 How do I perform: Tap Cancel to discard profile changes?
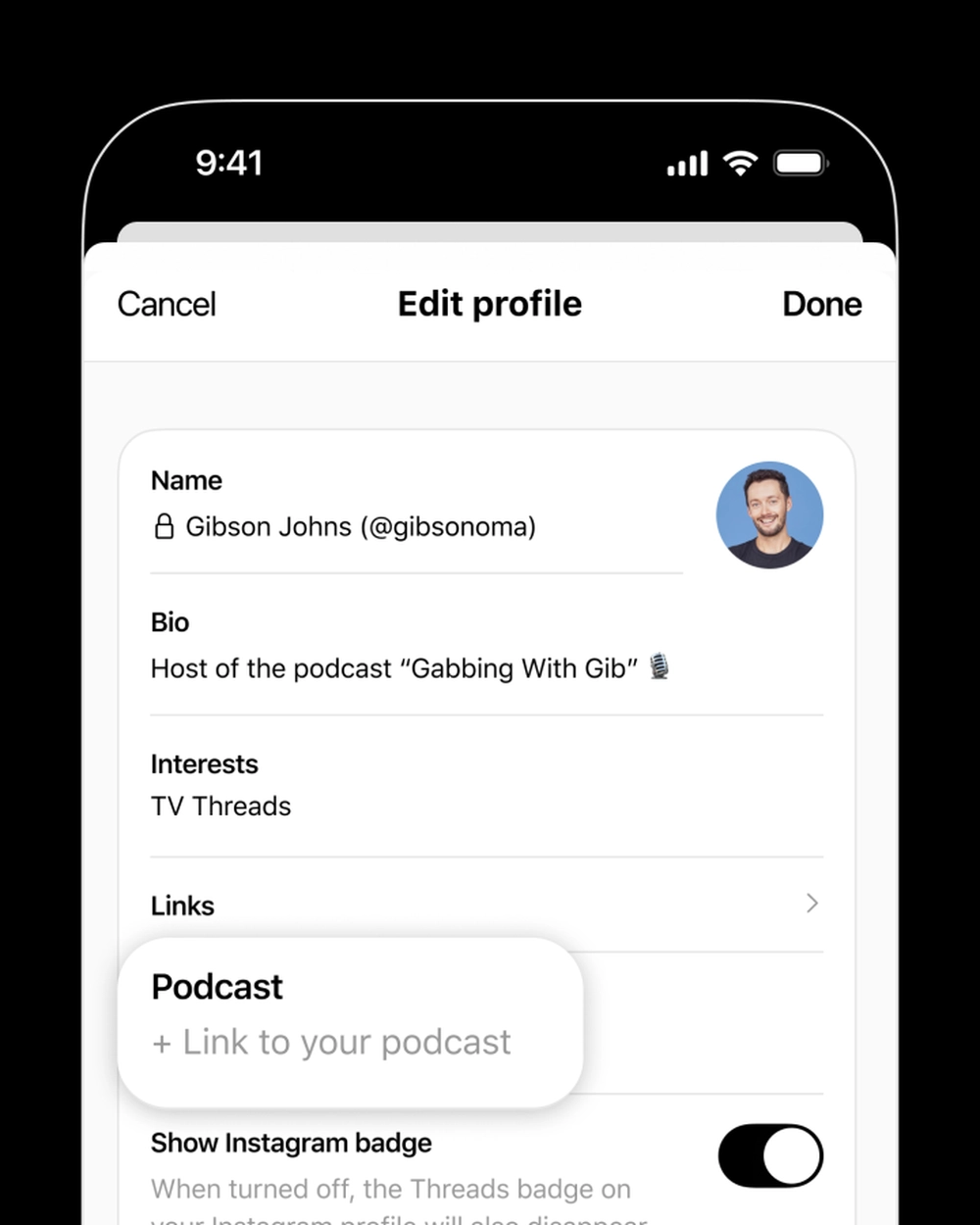(x=166, y=304)
